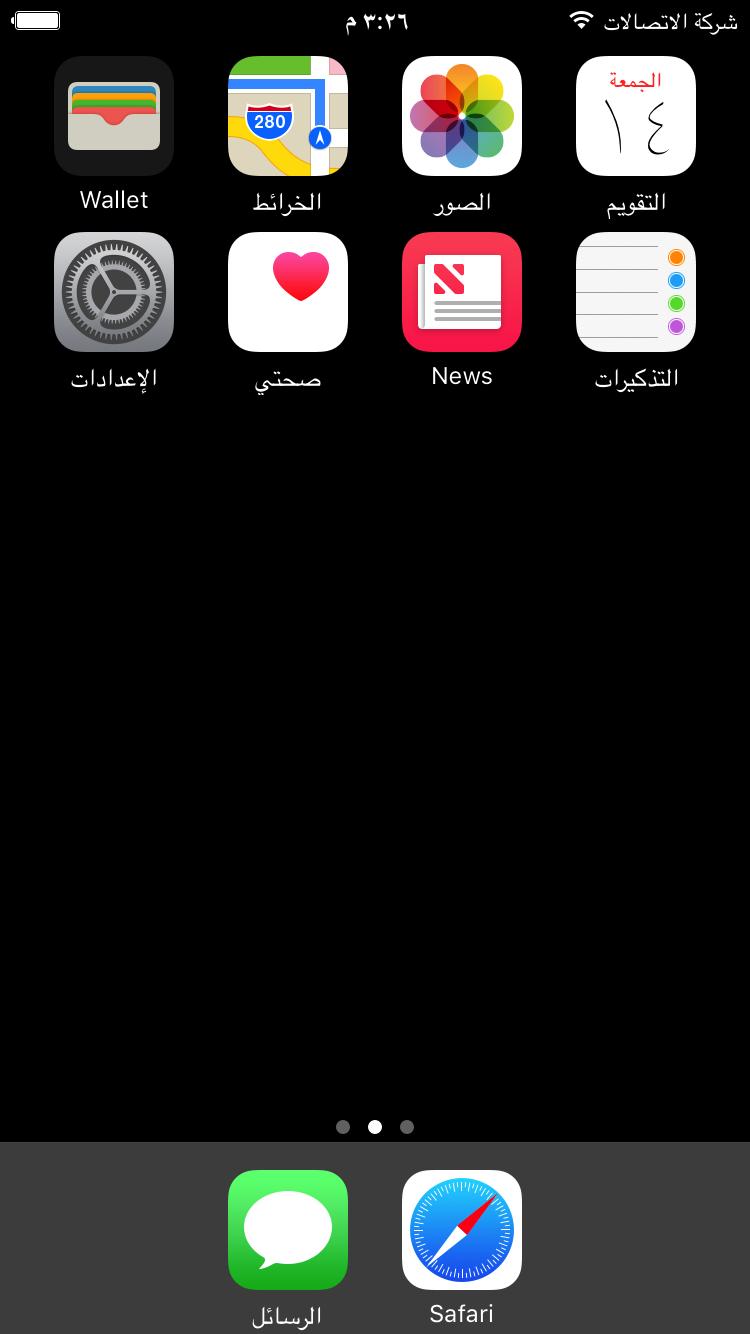
Task: Open Messages (الرسائل) in the dock
Action: tap(288, 1230)
